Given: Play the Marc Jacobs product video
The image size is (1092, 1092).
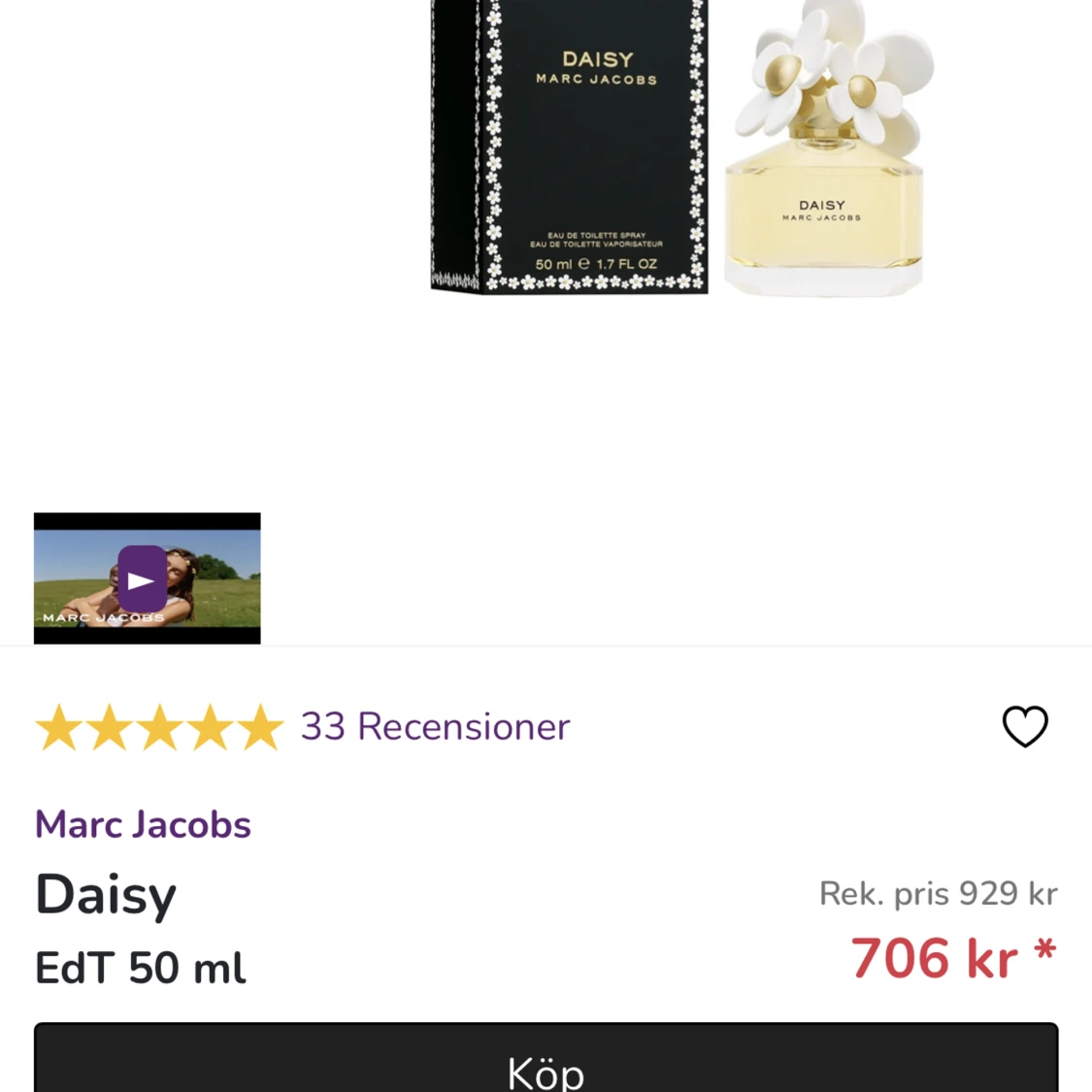Looking at the screenshot, I should (143, 579).
